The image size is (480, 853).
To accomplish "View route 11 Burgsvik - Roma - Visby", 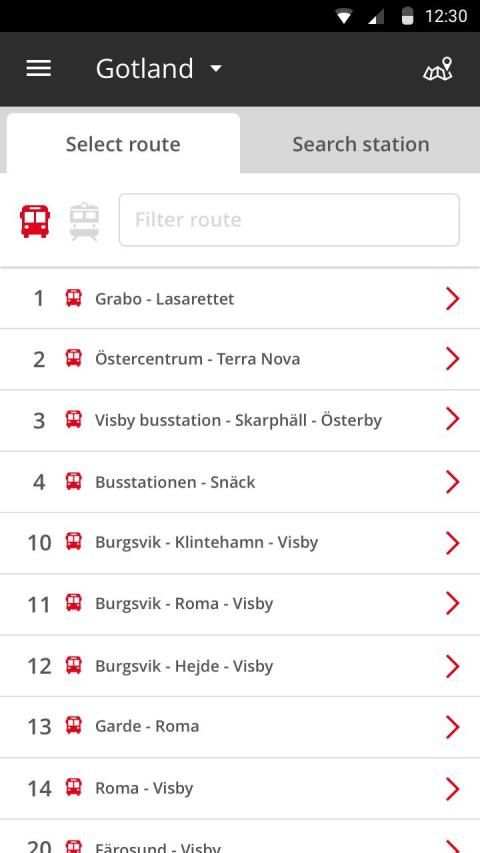I will [240, 604].
